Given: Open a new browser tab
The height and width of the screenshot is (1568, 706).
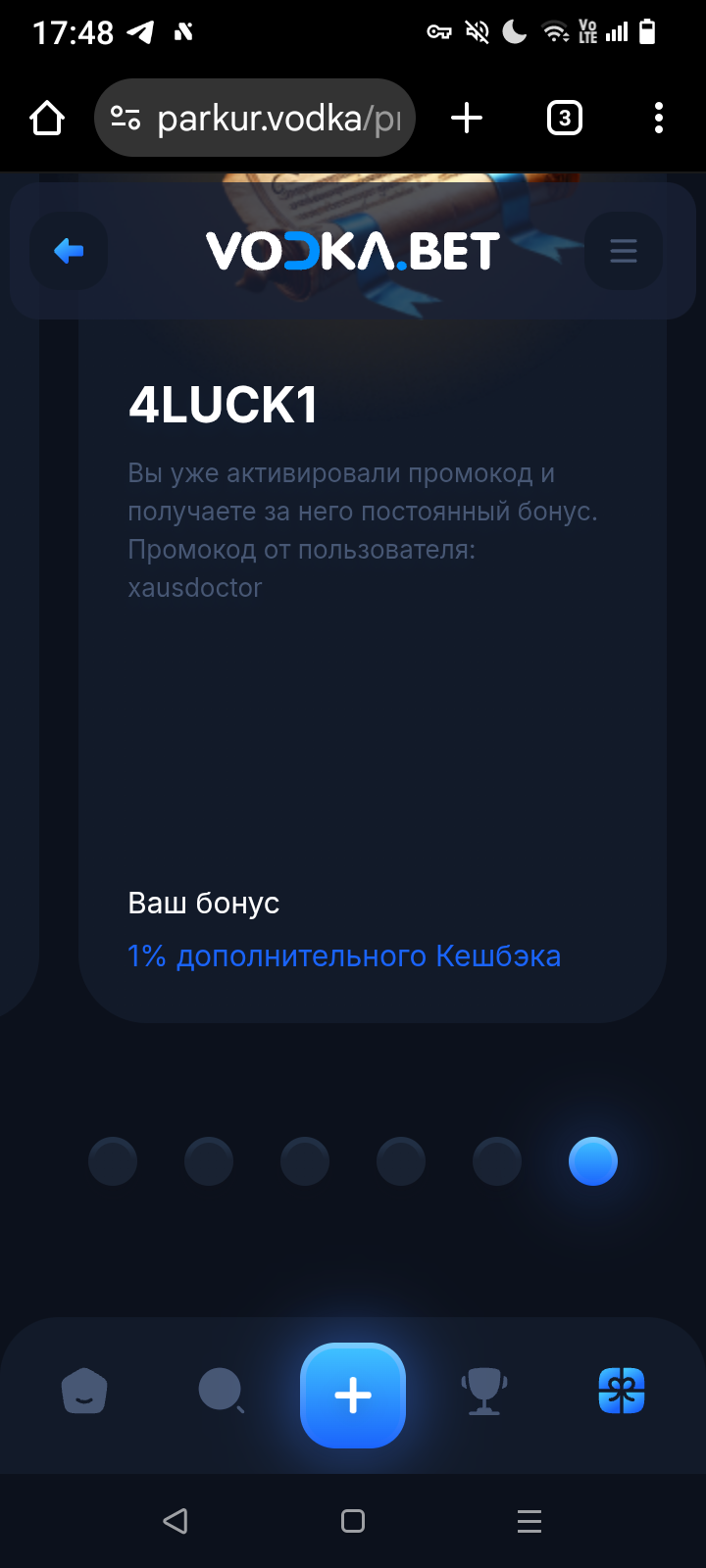Looking at the screenshot, I should [x=467, y=119].
